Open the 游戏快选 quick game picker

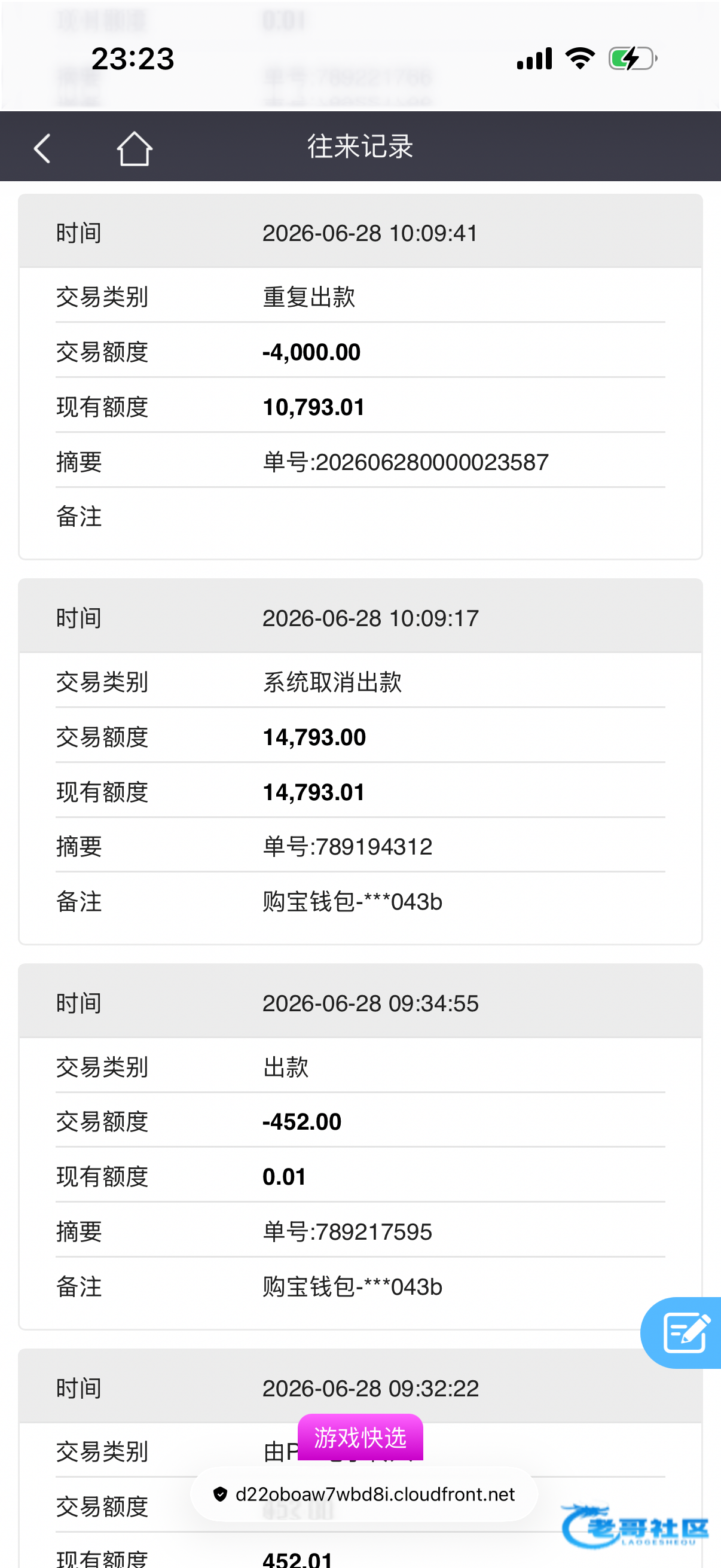point(360,1437)
